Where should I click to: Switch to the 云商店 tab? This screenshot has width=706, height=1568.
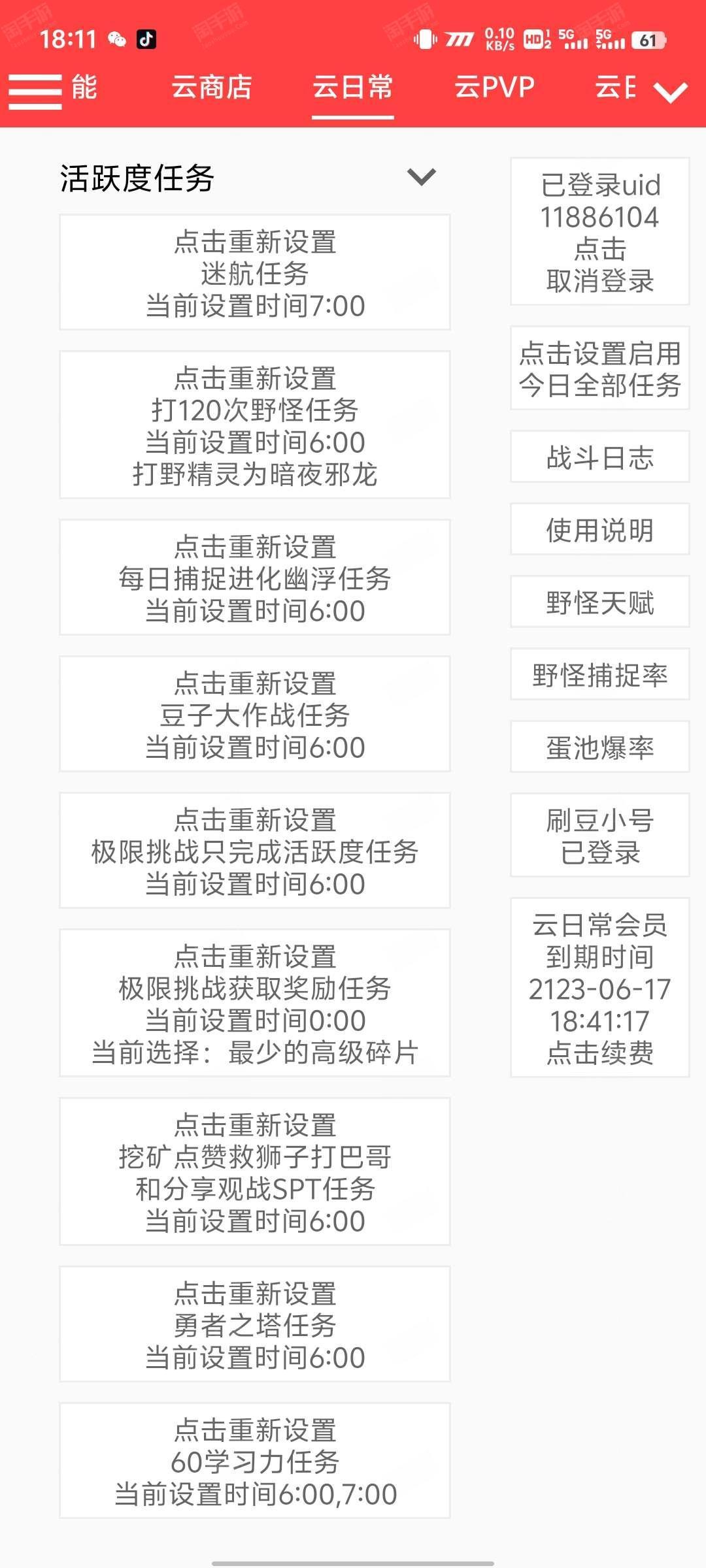tap(212, 88)
